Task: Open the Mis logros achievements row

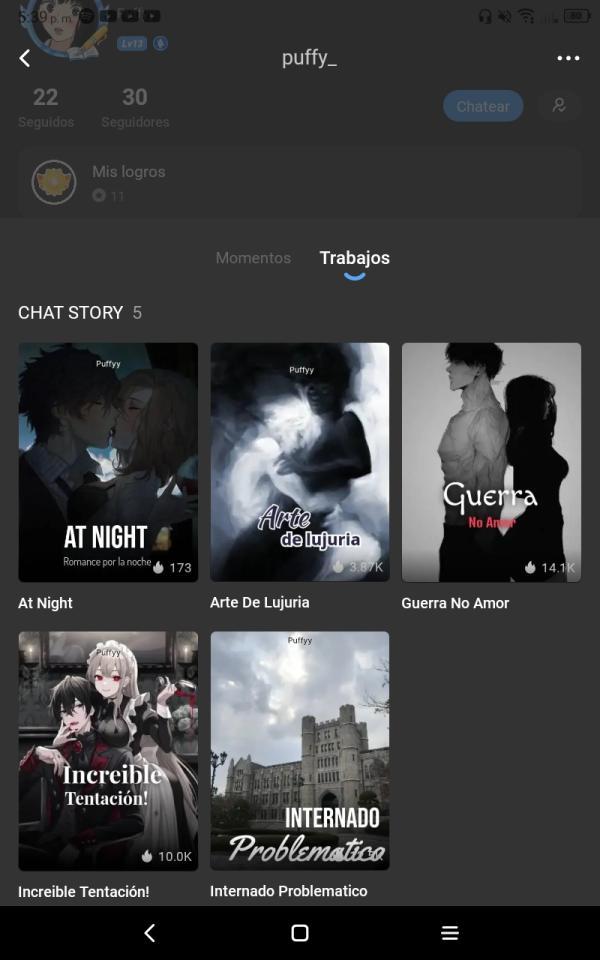Action: (300, 182)
